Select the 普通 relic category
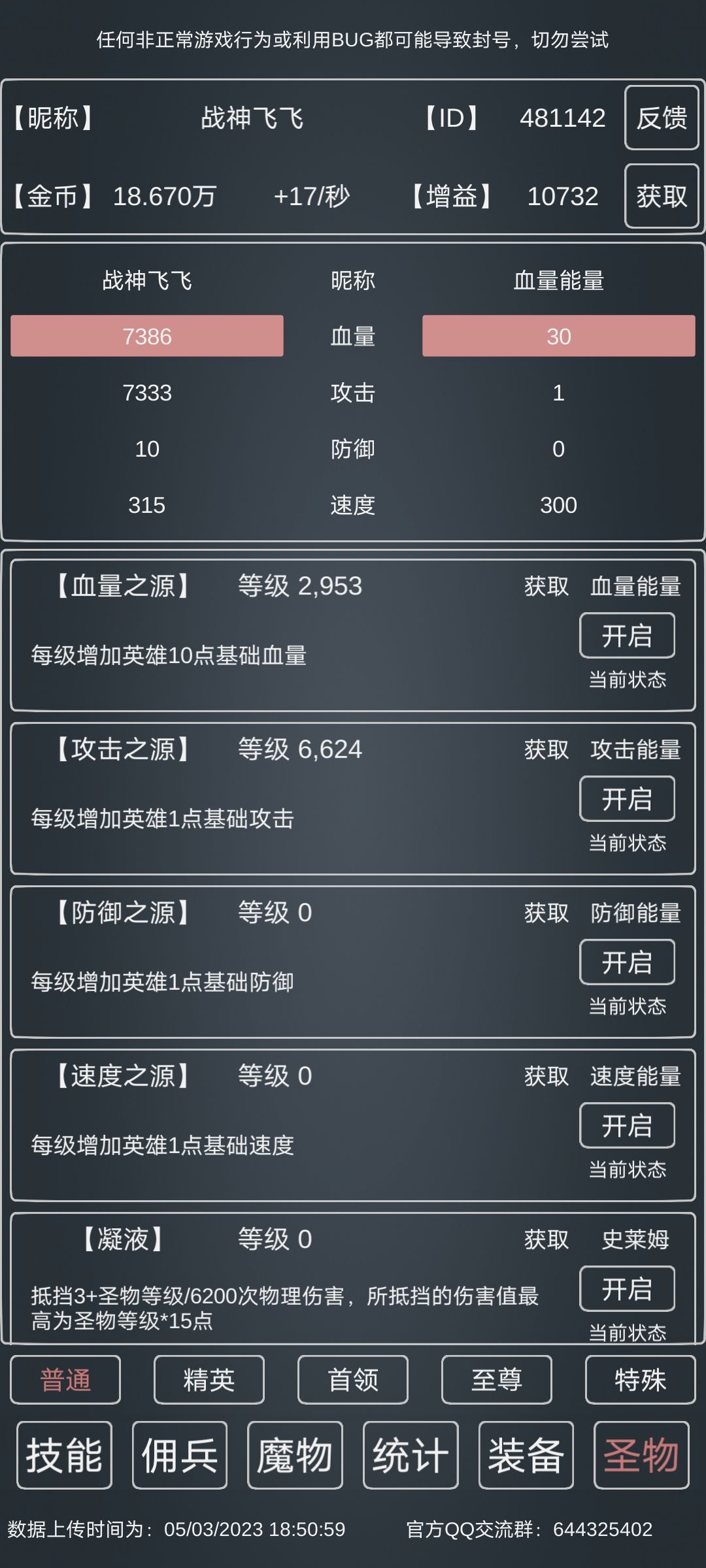This screenshot has width=706, height=1568. click(x=65, y=1380)
